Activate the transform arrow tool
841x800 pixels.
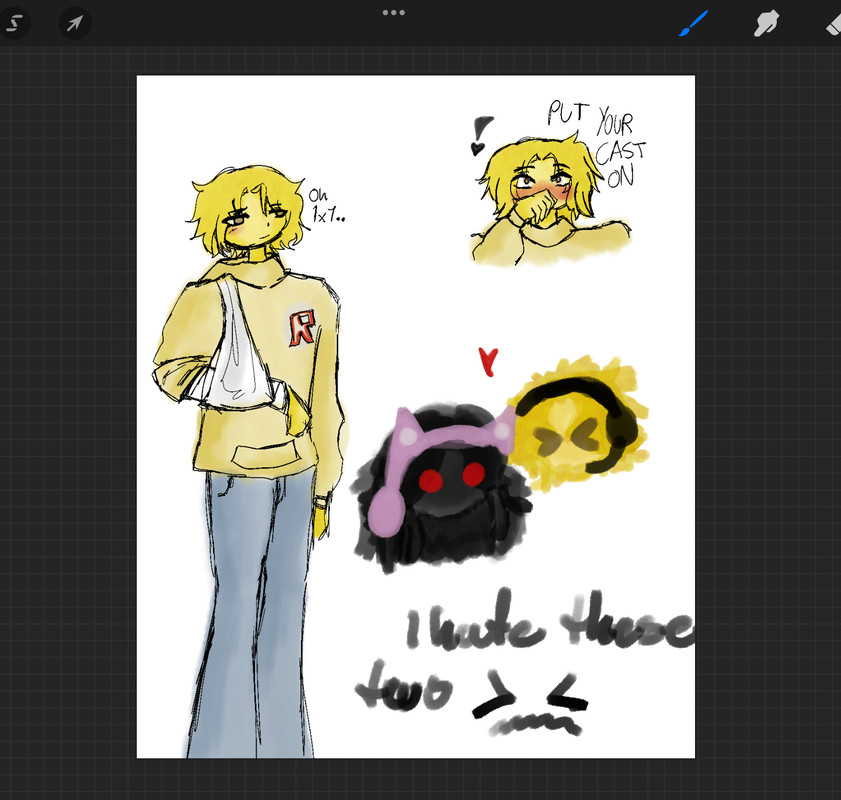(74, 22)
